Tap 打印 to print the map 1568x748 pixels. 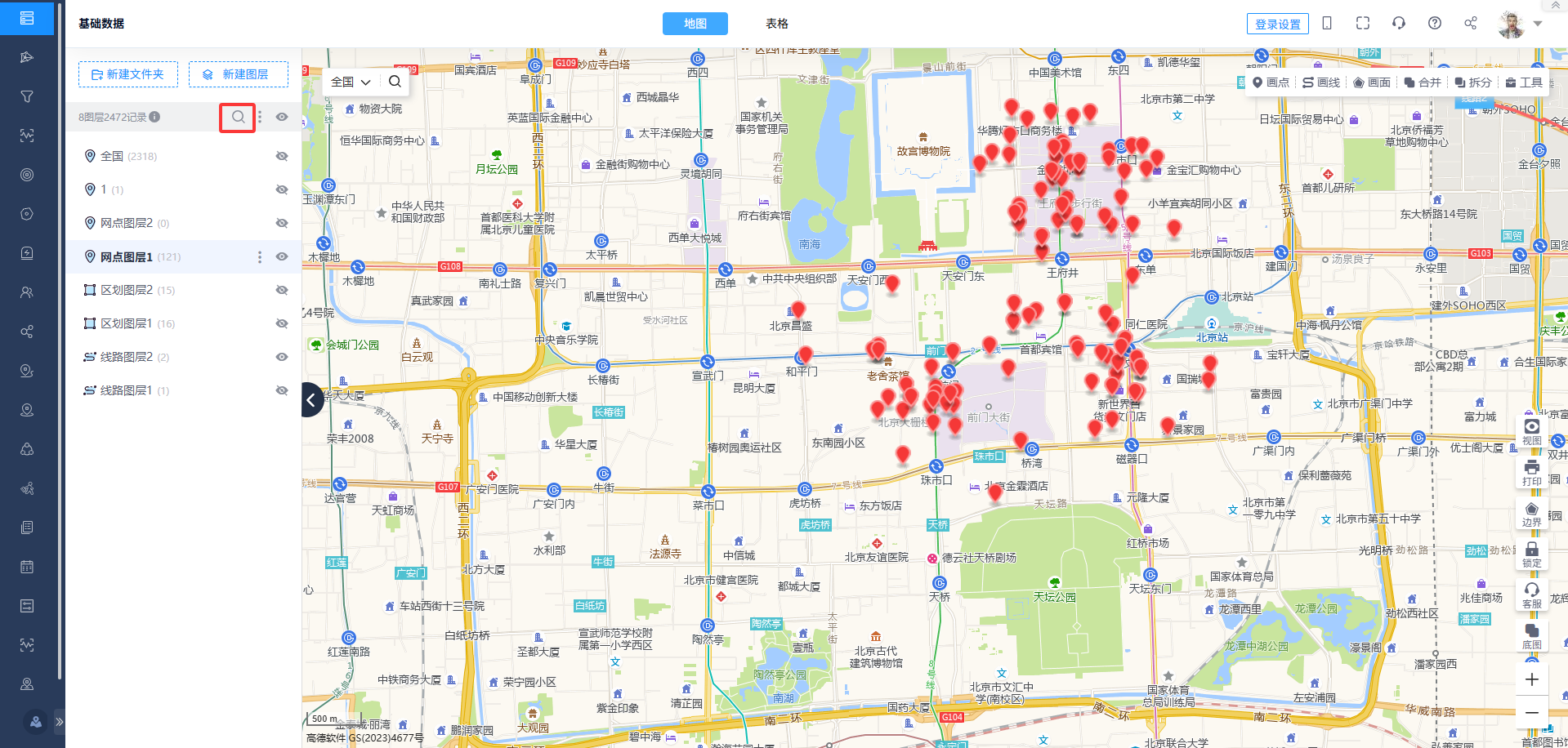[1532, 472]
